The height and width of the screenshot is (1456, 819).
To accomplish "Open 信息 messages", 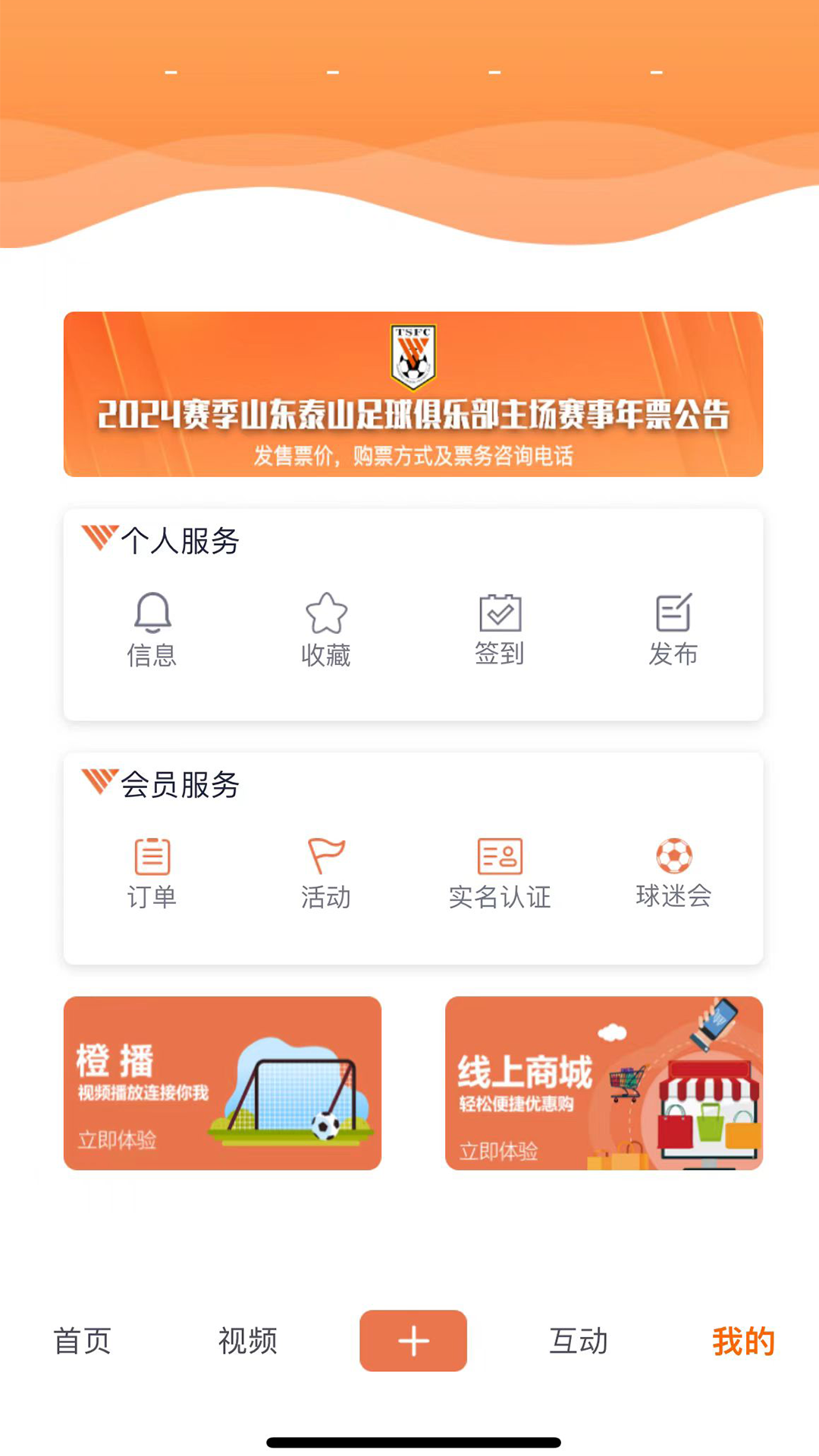I will pos(152,629).
